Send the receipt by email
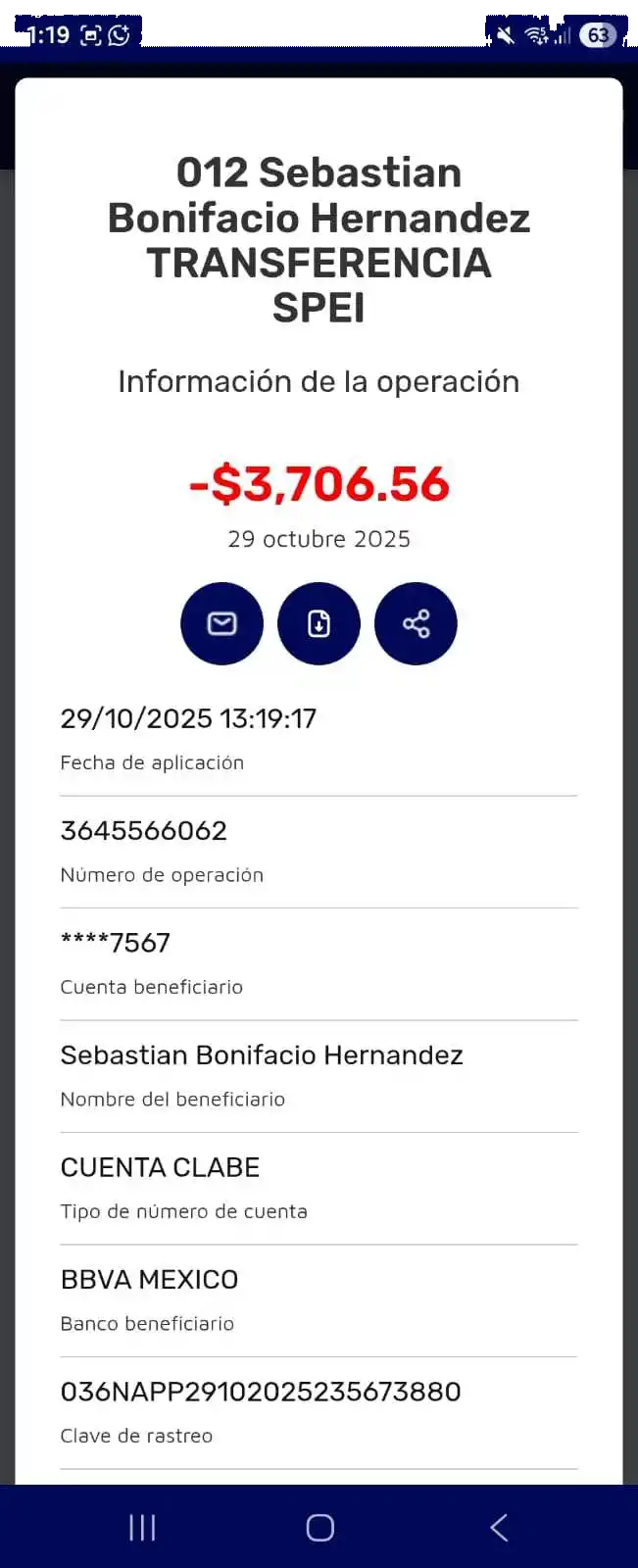 pyautogui.click(x=221, y=624)
